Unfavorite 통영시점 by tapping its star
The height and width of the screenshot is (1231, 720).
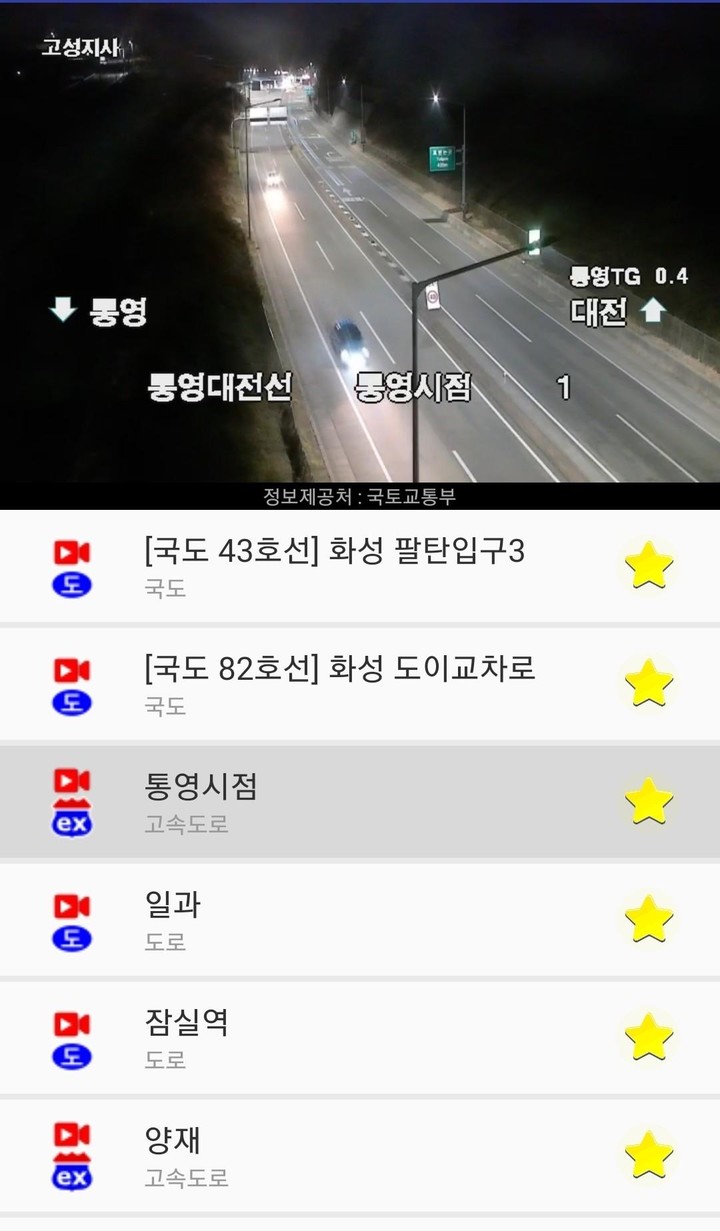[648, 799]
